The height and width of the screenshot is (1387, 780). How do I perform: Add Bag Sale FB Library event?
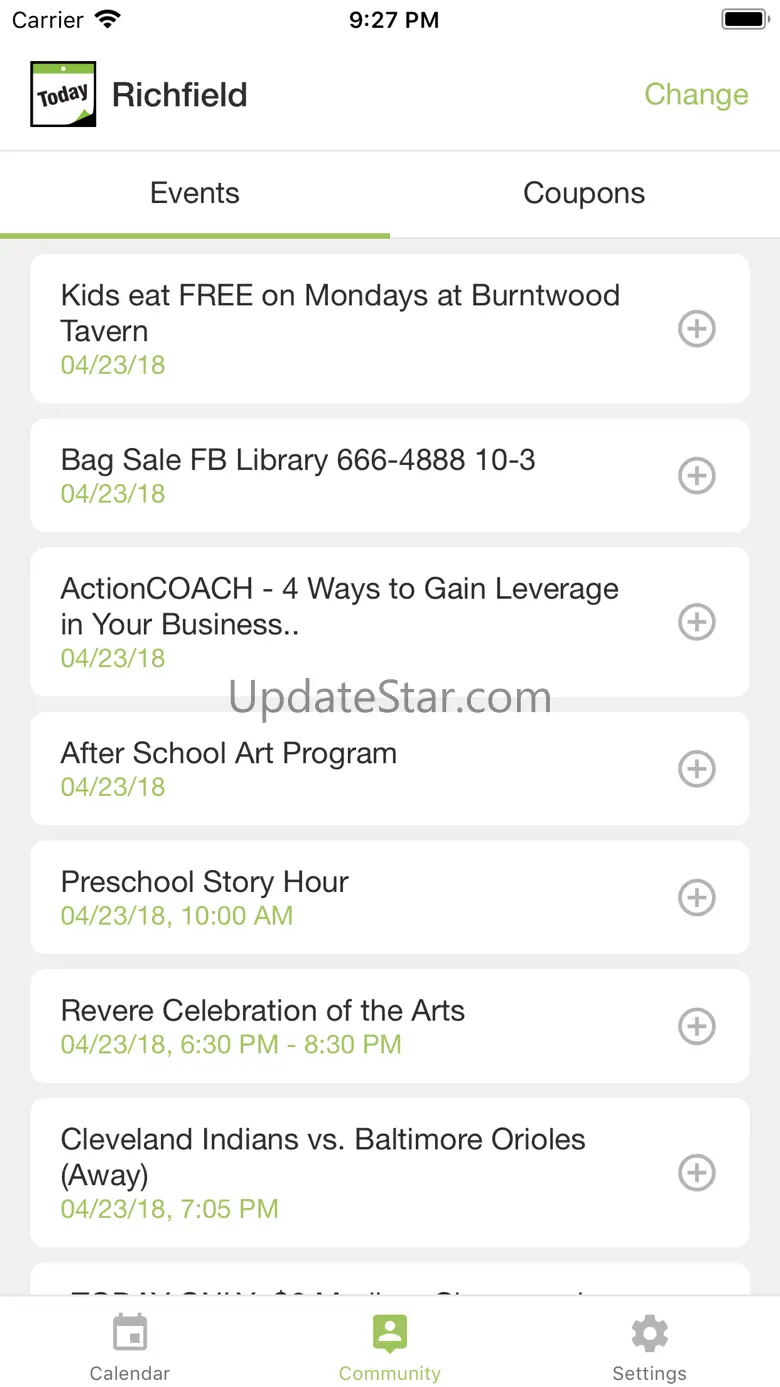(697, 476)
